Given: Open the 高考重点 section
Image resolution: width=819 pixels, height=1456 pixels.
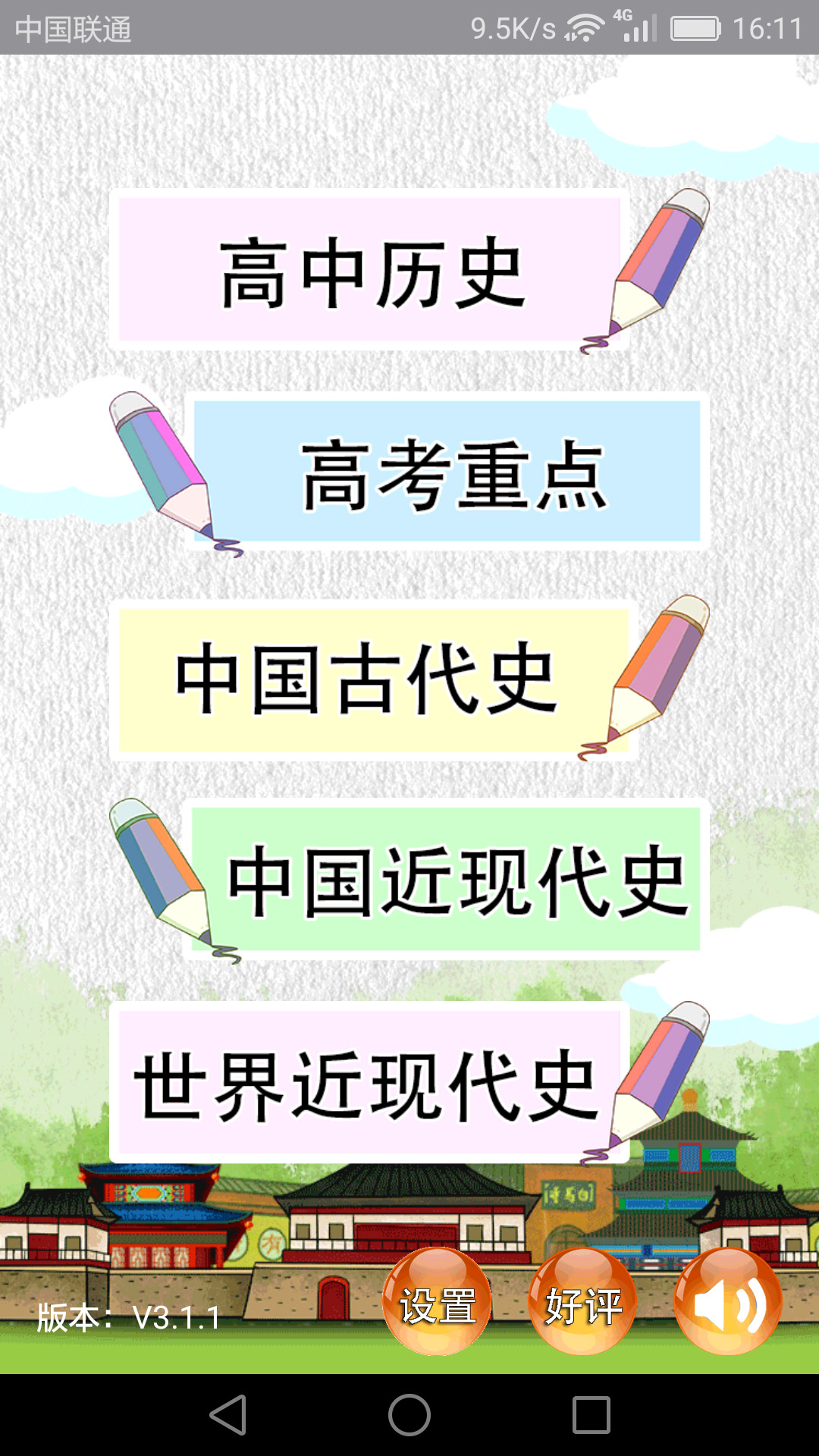Looking at the screenshot, I should (447, 473).
